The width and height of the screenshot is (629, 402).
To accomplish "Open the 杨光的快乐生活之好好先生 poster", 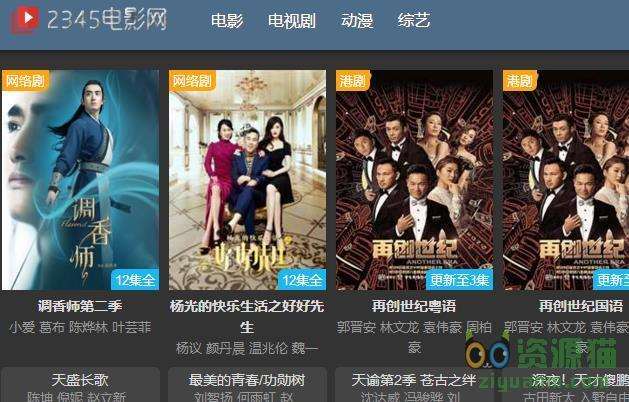I will tap(247, 180).
